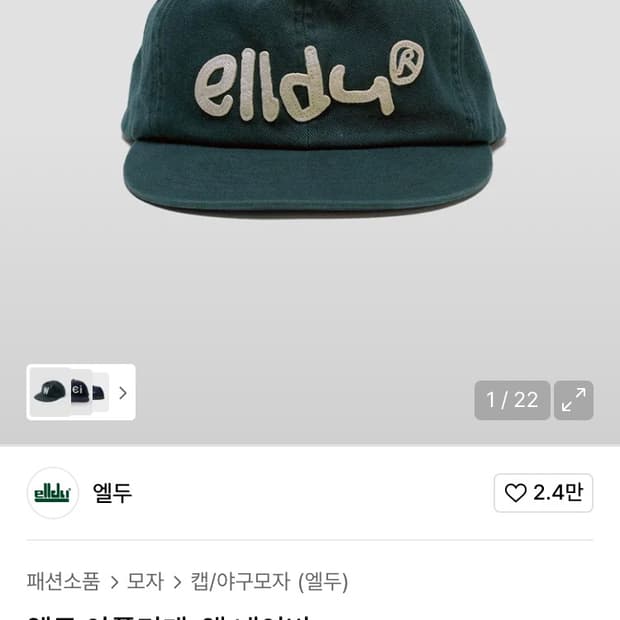Screen dimensions: 620x620
Task: Open the other color thumbnails strip
Action: [81, 392]
